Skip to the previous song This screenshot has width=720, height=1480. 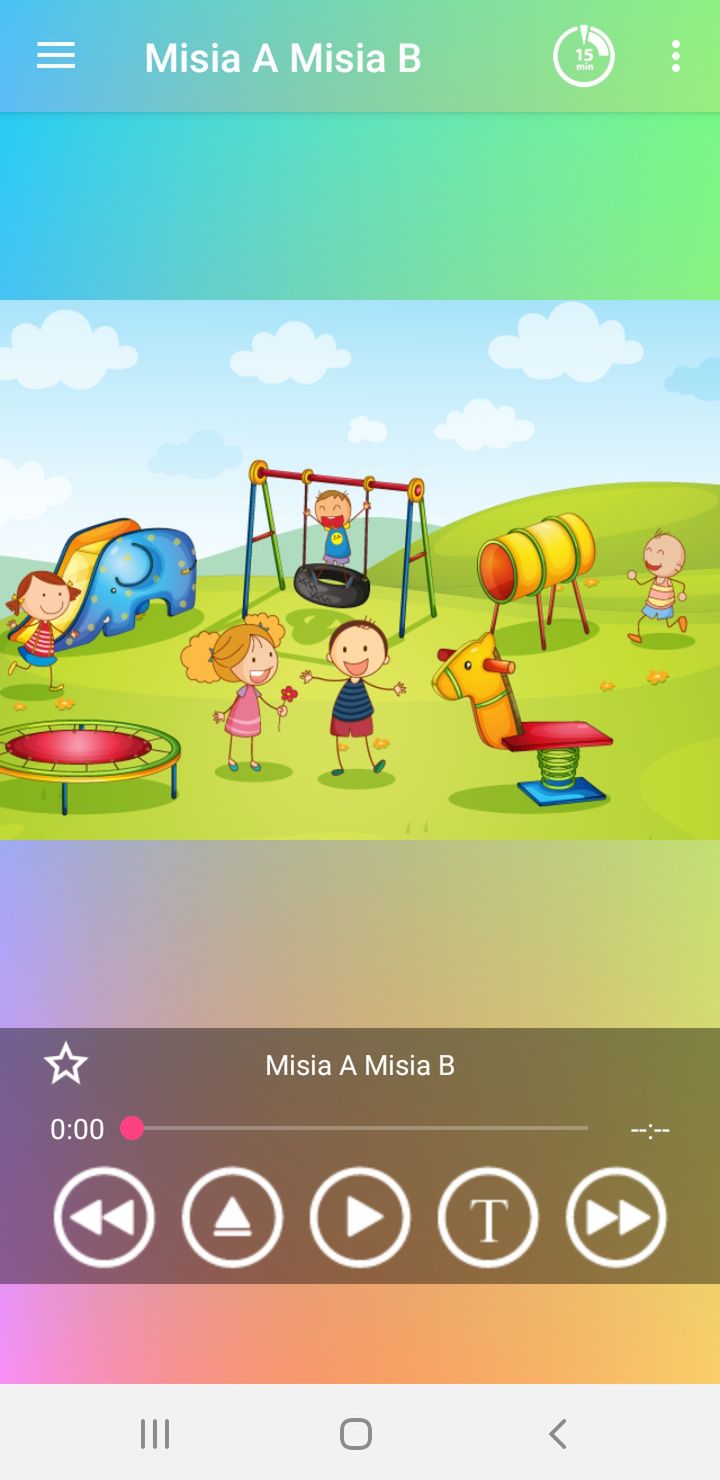tap(104, 1217)
